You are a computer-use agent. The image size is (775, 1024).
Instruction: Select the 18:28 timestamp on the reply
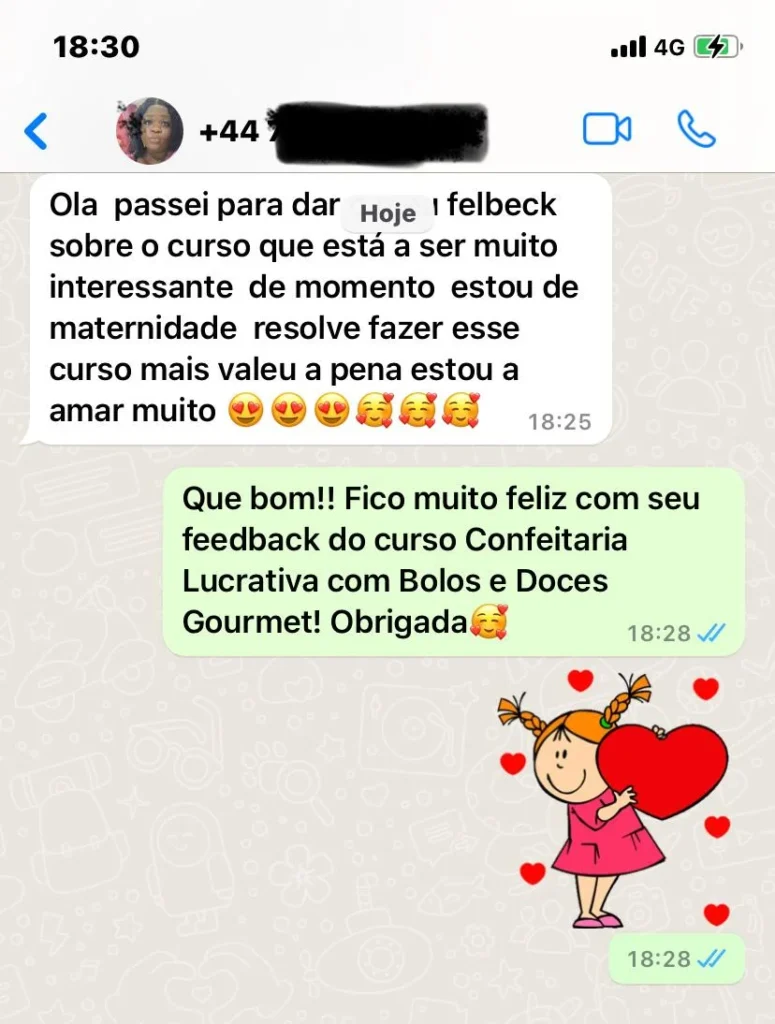[661, 633]
